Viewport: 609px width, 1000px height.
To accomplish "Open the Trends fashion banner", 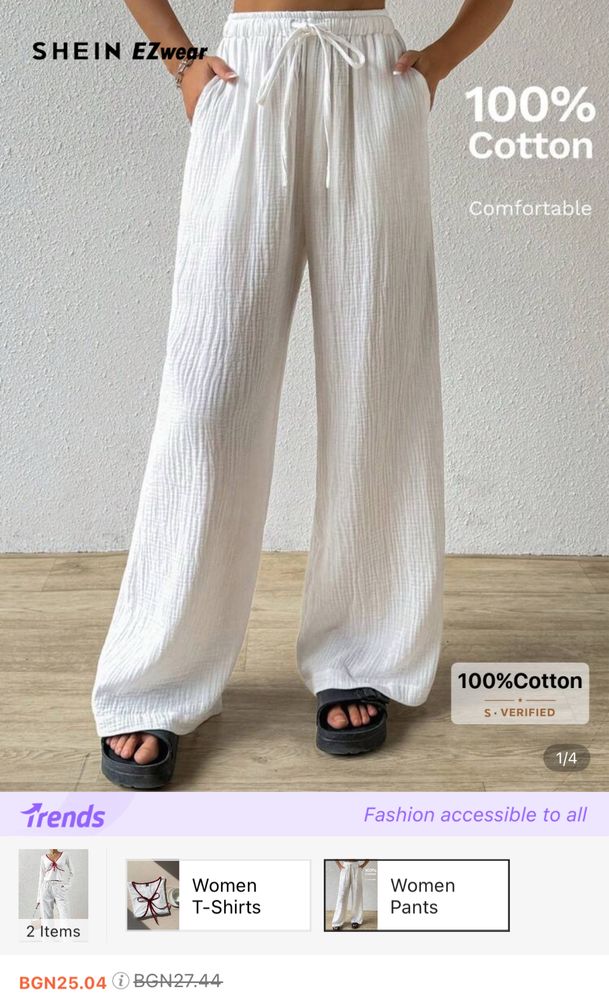I will (304, 815).
